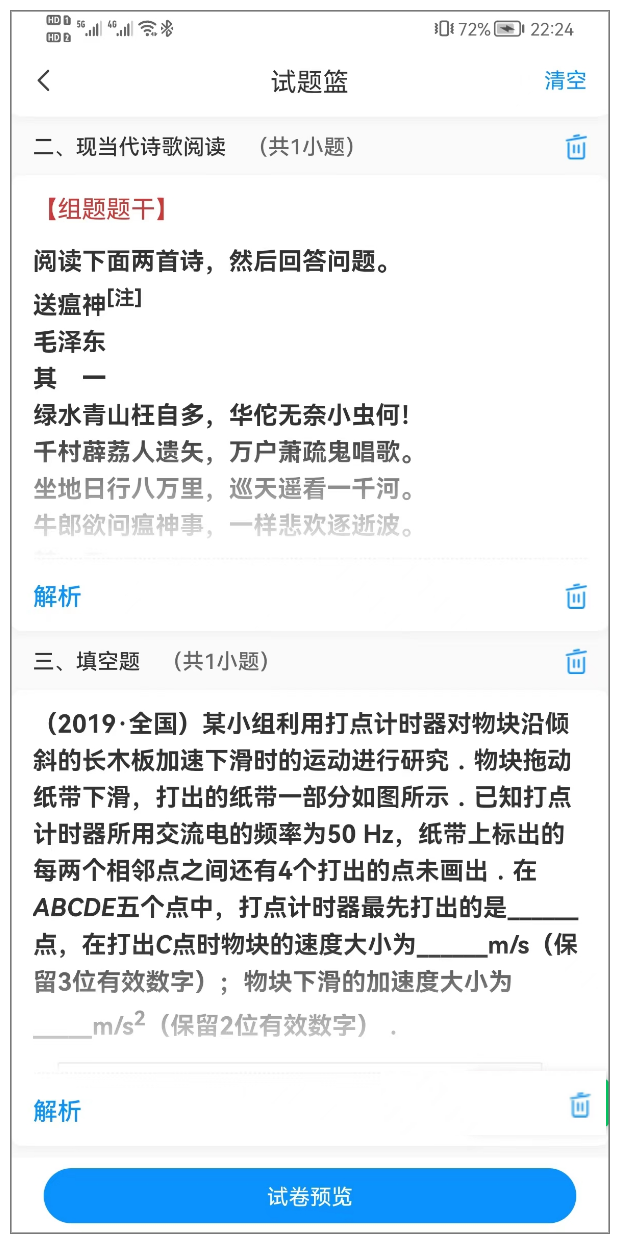630x1256 pixels.
Task: Tap 清空 to clear the basket
Action: [565, 81]
